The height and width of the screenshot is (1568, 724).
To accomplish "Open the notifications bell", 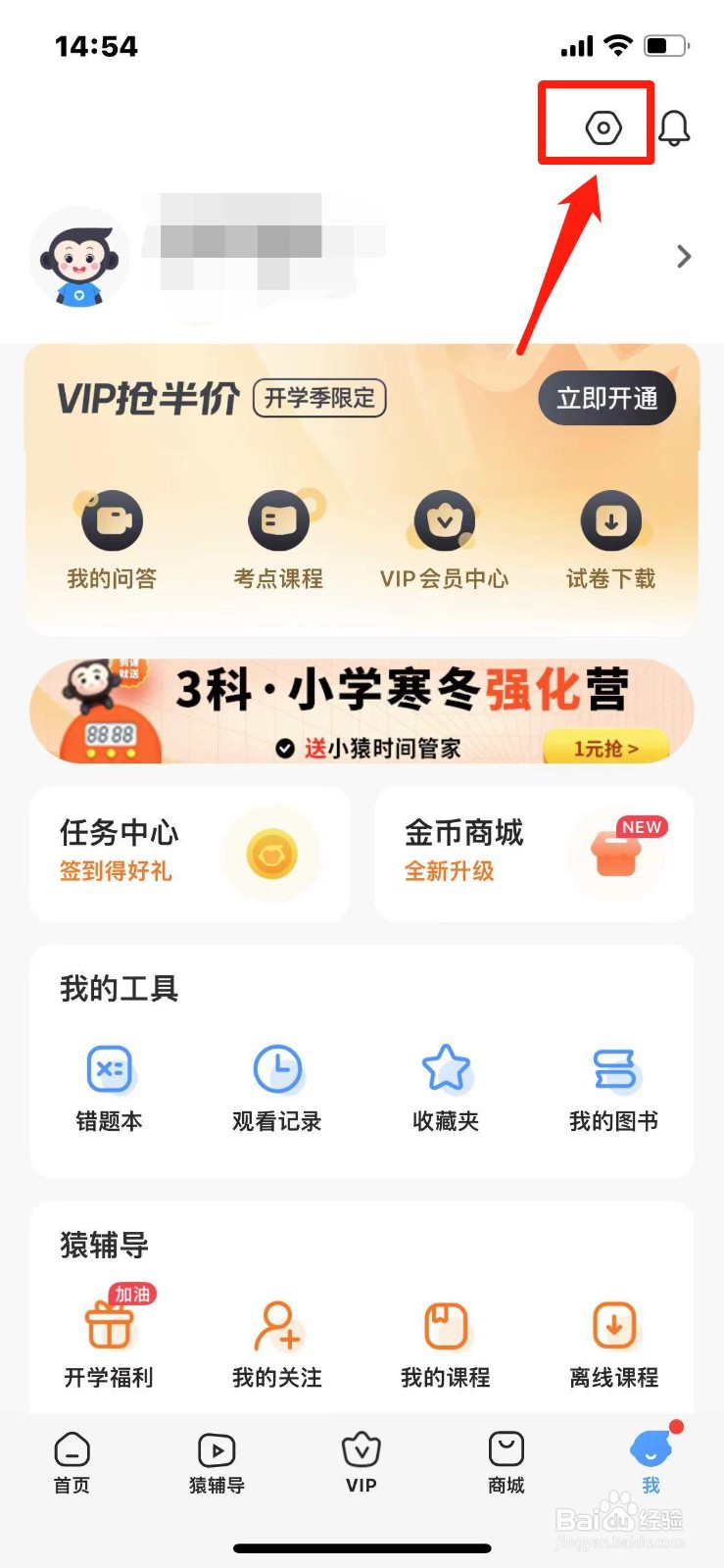I will click(674, 126).
